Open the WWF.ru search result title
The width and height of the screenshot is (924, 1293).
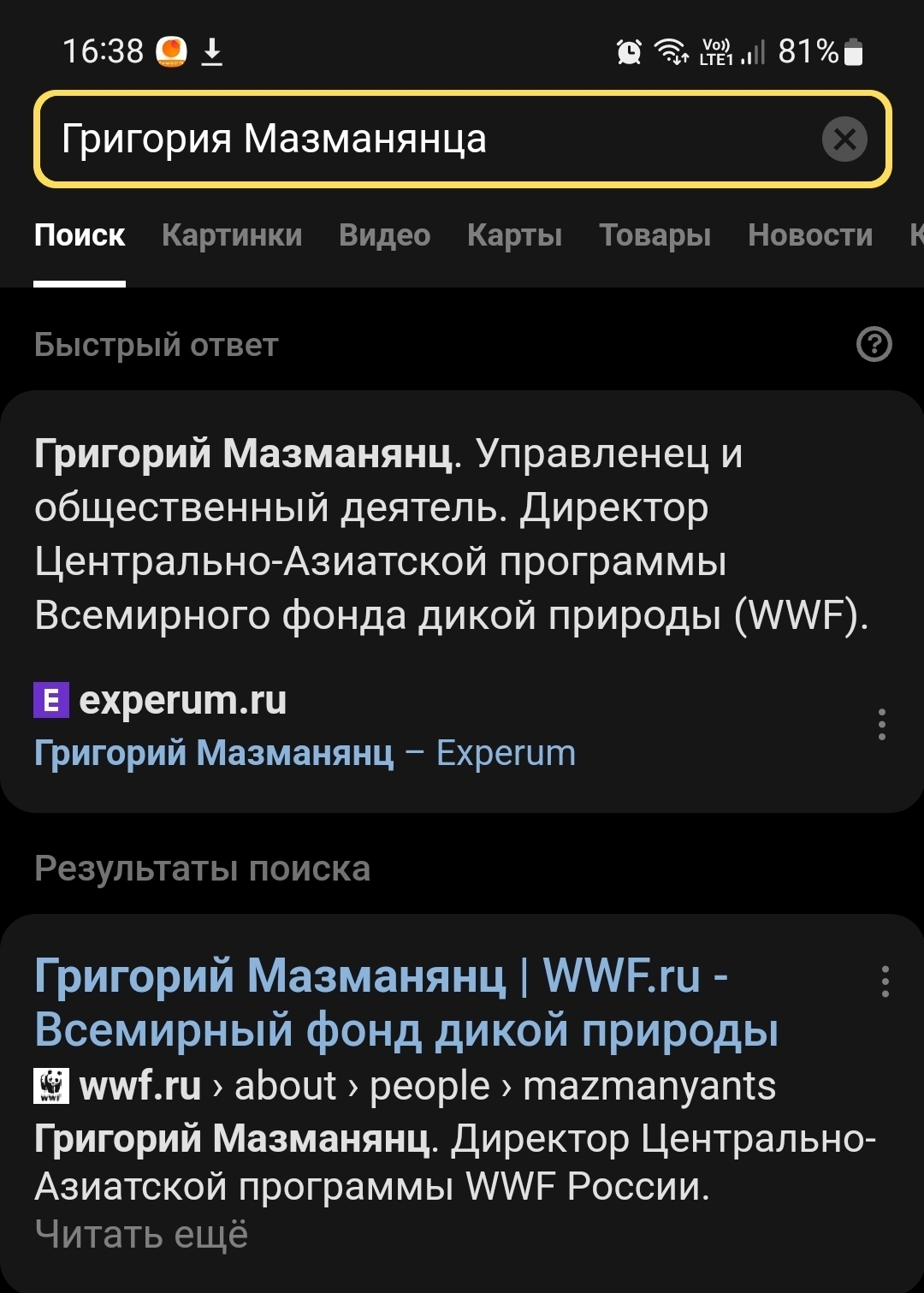pyautogui.click(x=406, y=1002)
